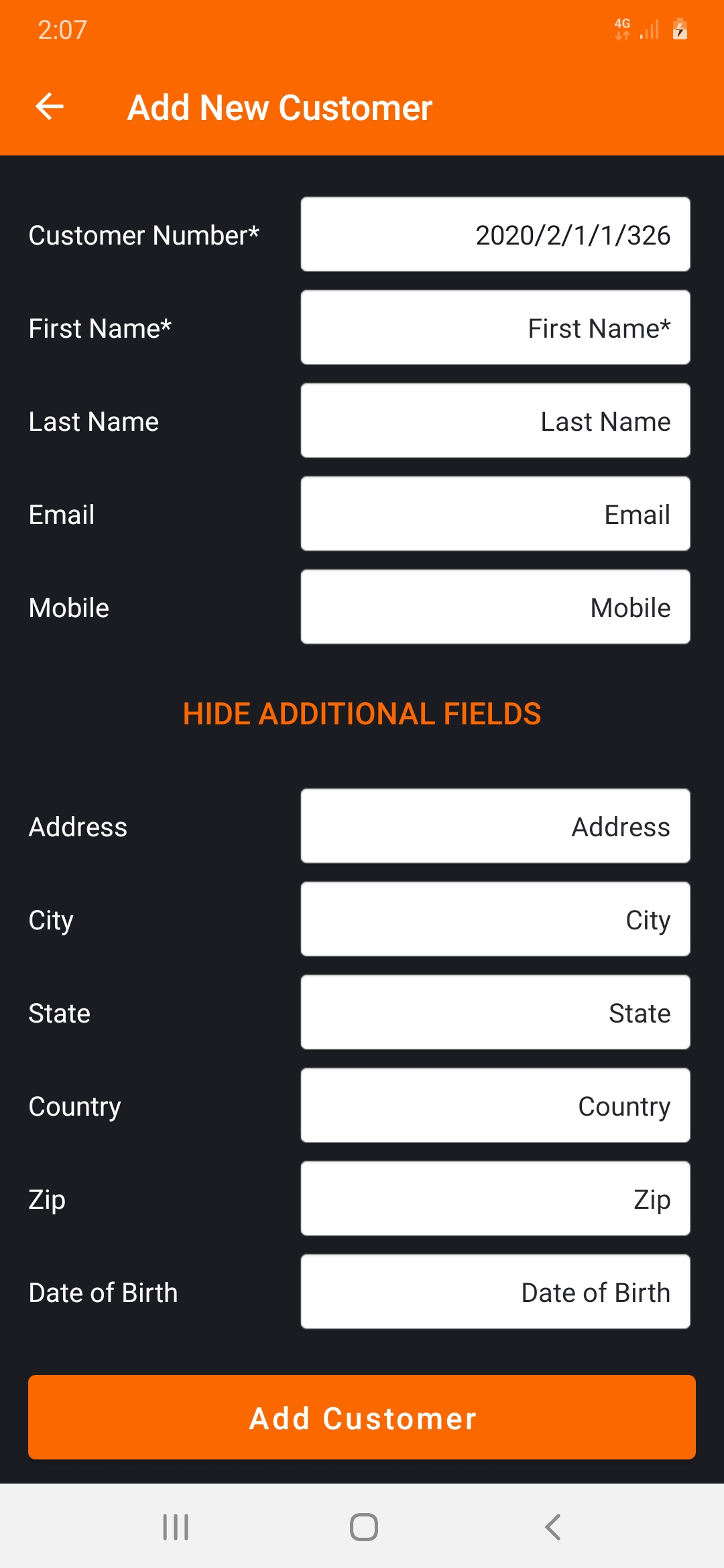Image resolution: width=724 pixels, height=1568 pixels.
Task: Open recent apps from the navigation bar
Action: (x=176, y=1527)
